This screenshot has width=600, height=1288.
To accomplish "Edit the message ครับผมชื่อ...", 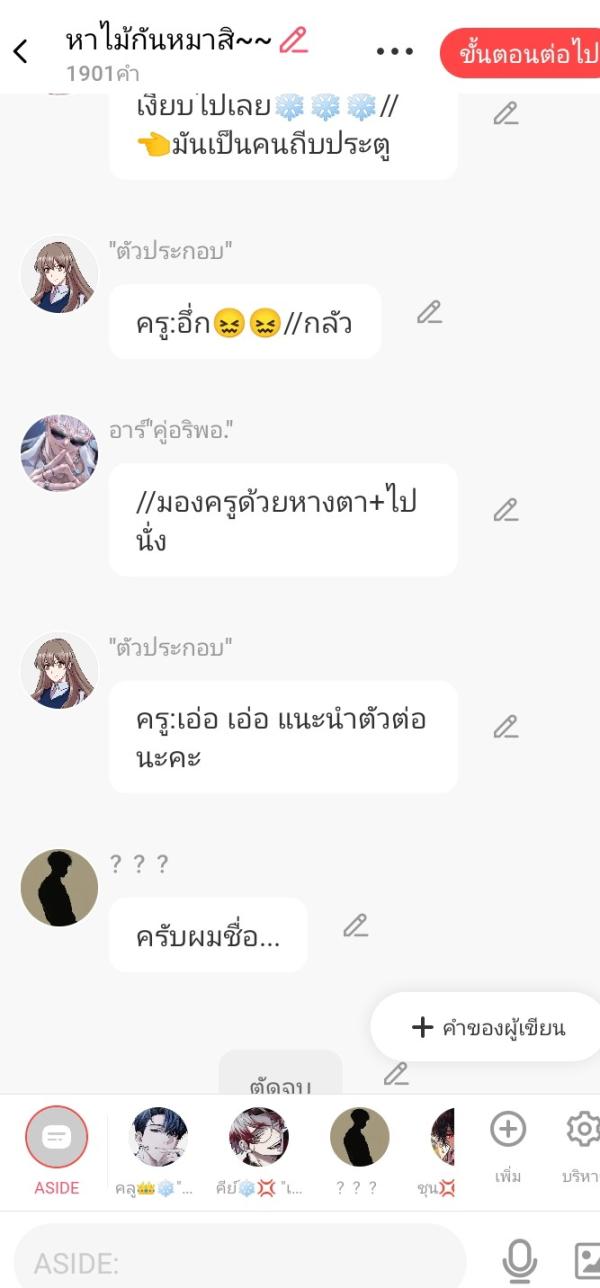I will [355, 926].
